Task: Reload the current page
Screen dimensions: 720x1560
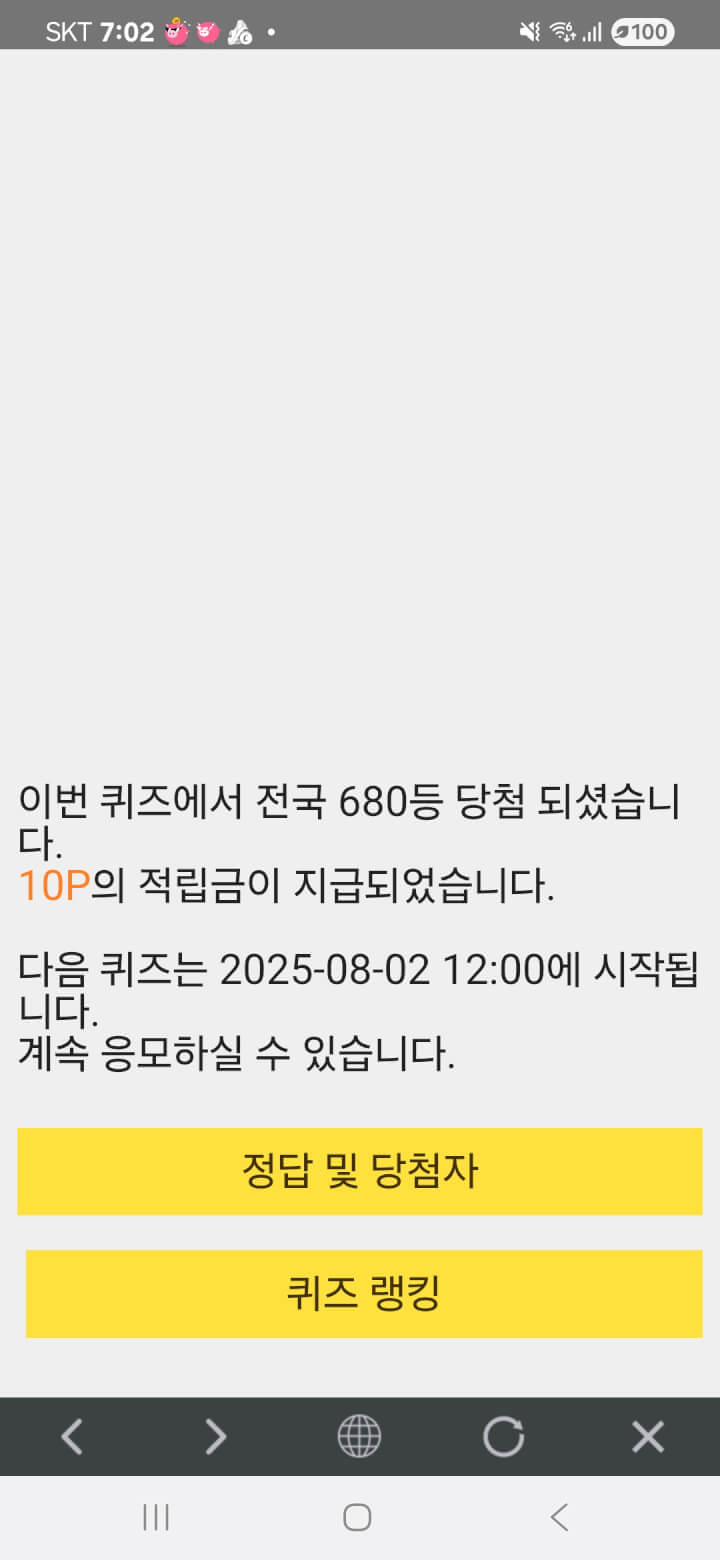Action: [503, 1437]
